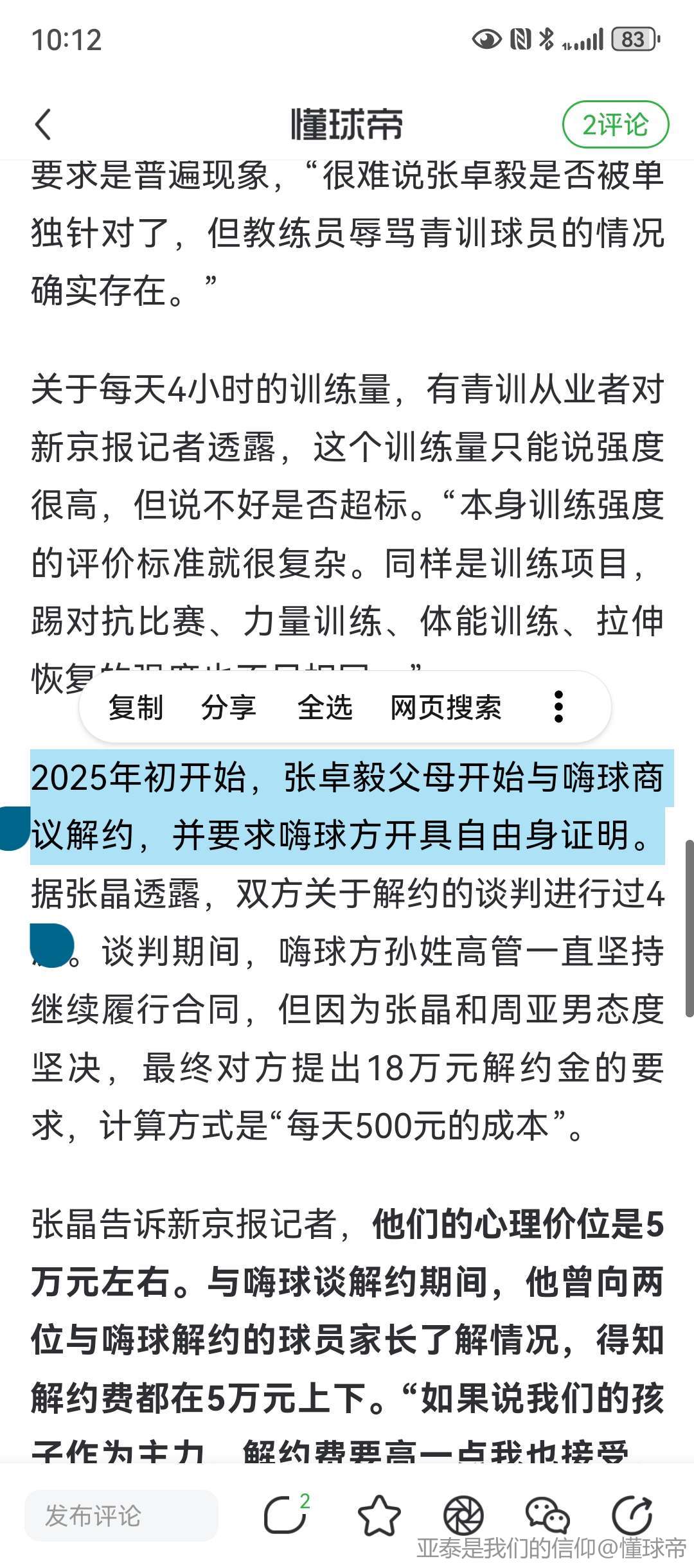View comments via the bottom comment icon
This screenshot has width=694, height=1568.
[285, 1515]
